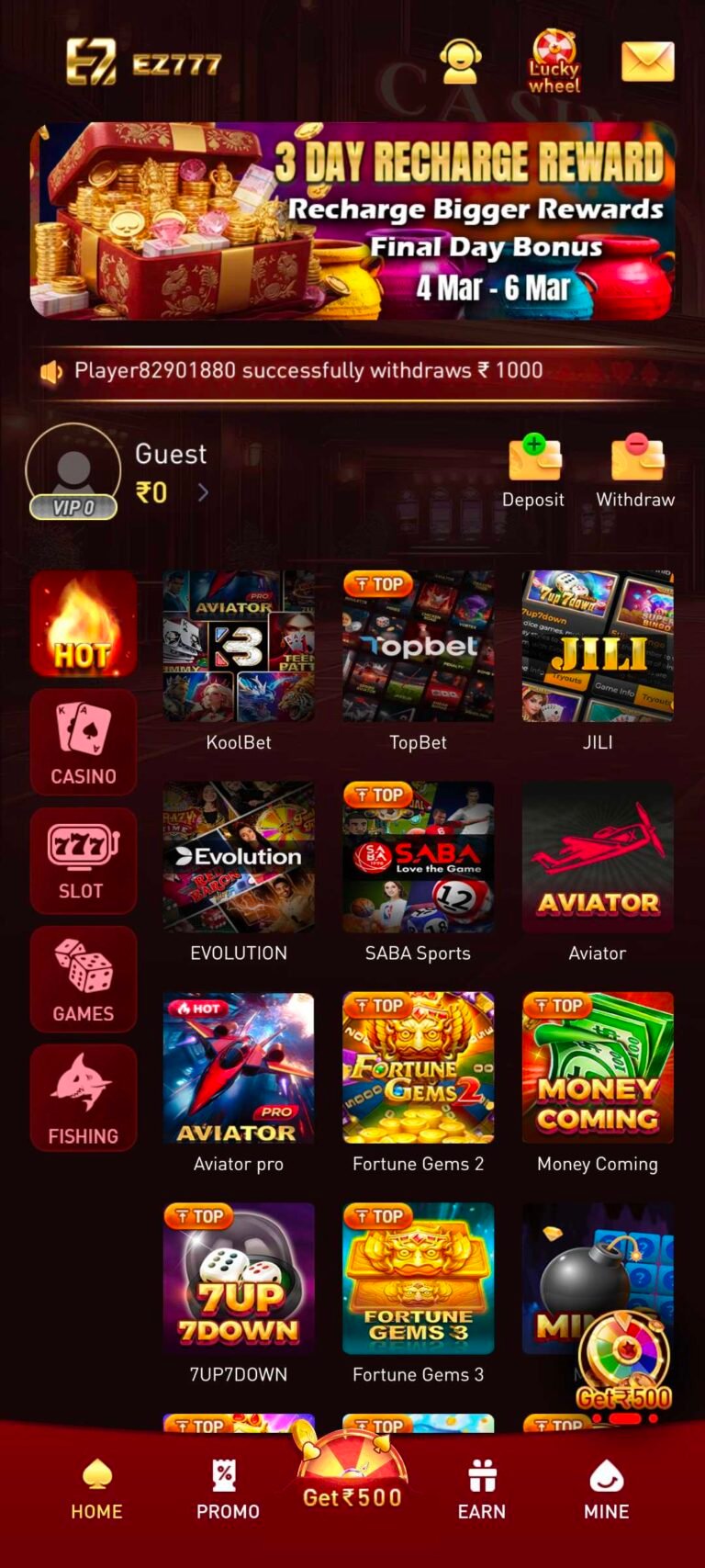The width and height of the screenshot is (705, 1568).
Task: Tap the floating Get ₹500 wheel
Action: [x=625, y=1347]
